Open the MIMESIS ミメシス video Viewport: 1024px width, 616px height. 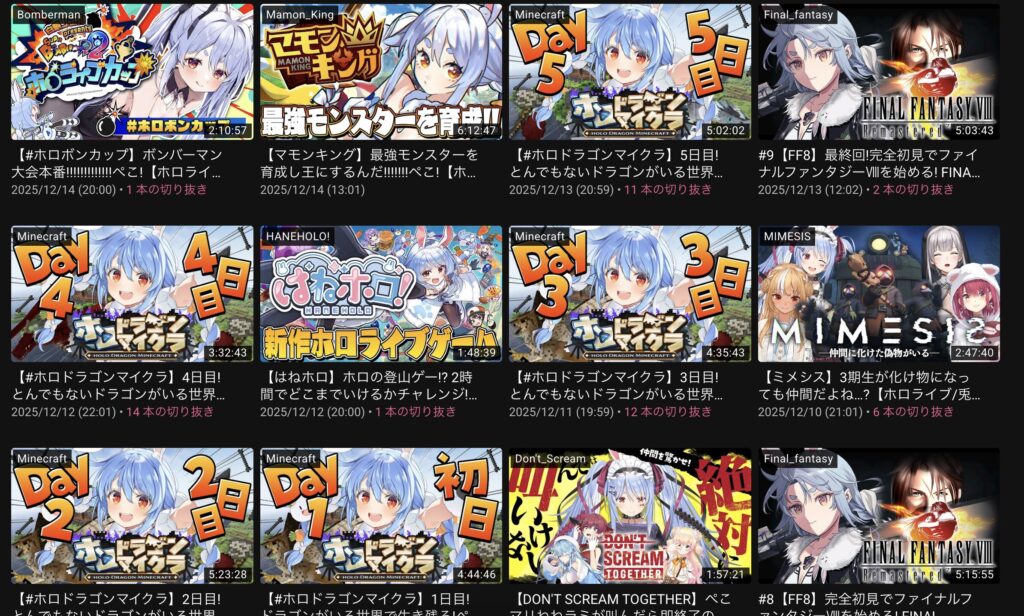click(x=878, y=294)
